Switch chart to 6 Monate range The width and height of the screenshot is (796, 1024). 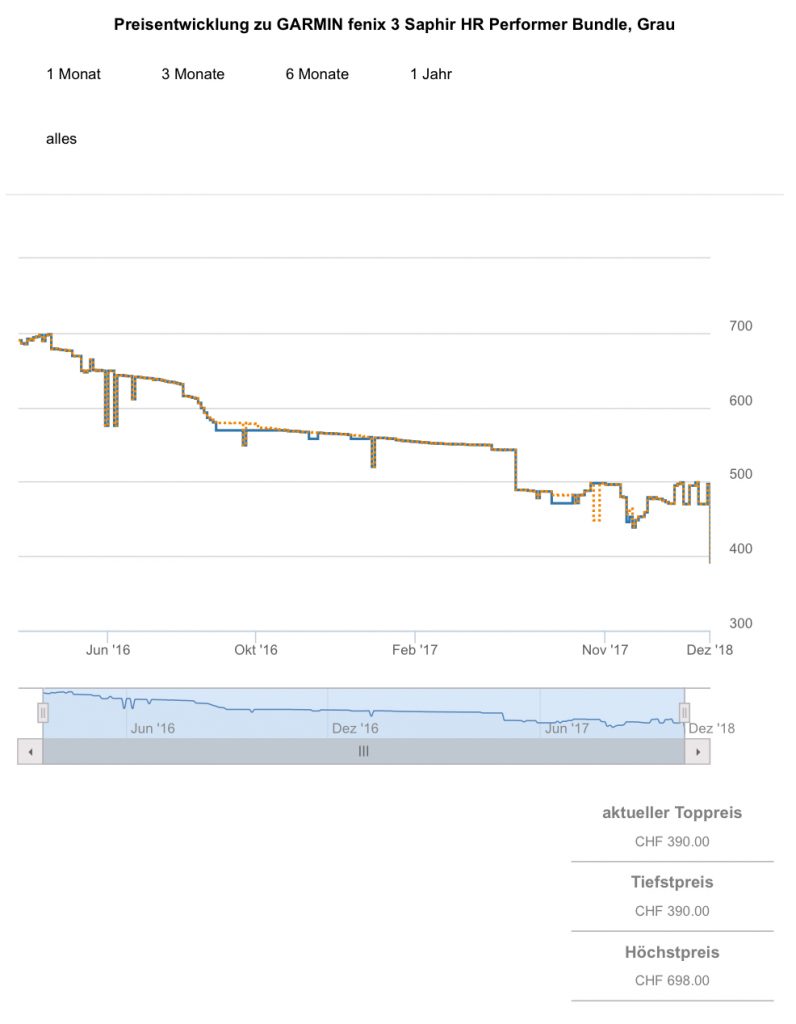[x=317, y=74]
